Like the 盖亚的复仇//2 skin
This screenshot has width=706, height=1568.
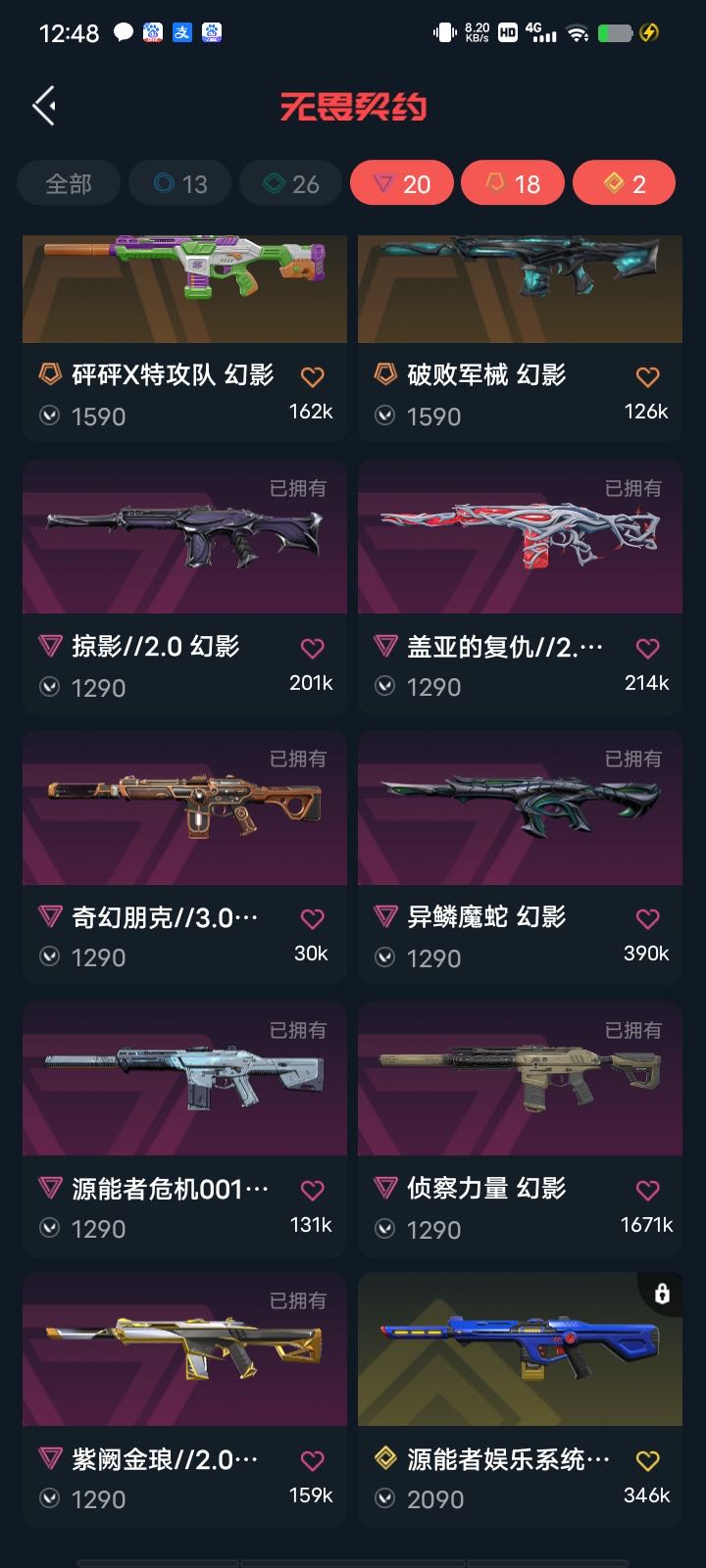647,648
